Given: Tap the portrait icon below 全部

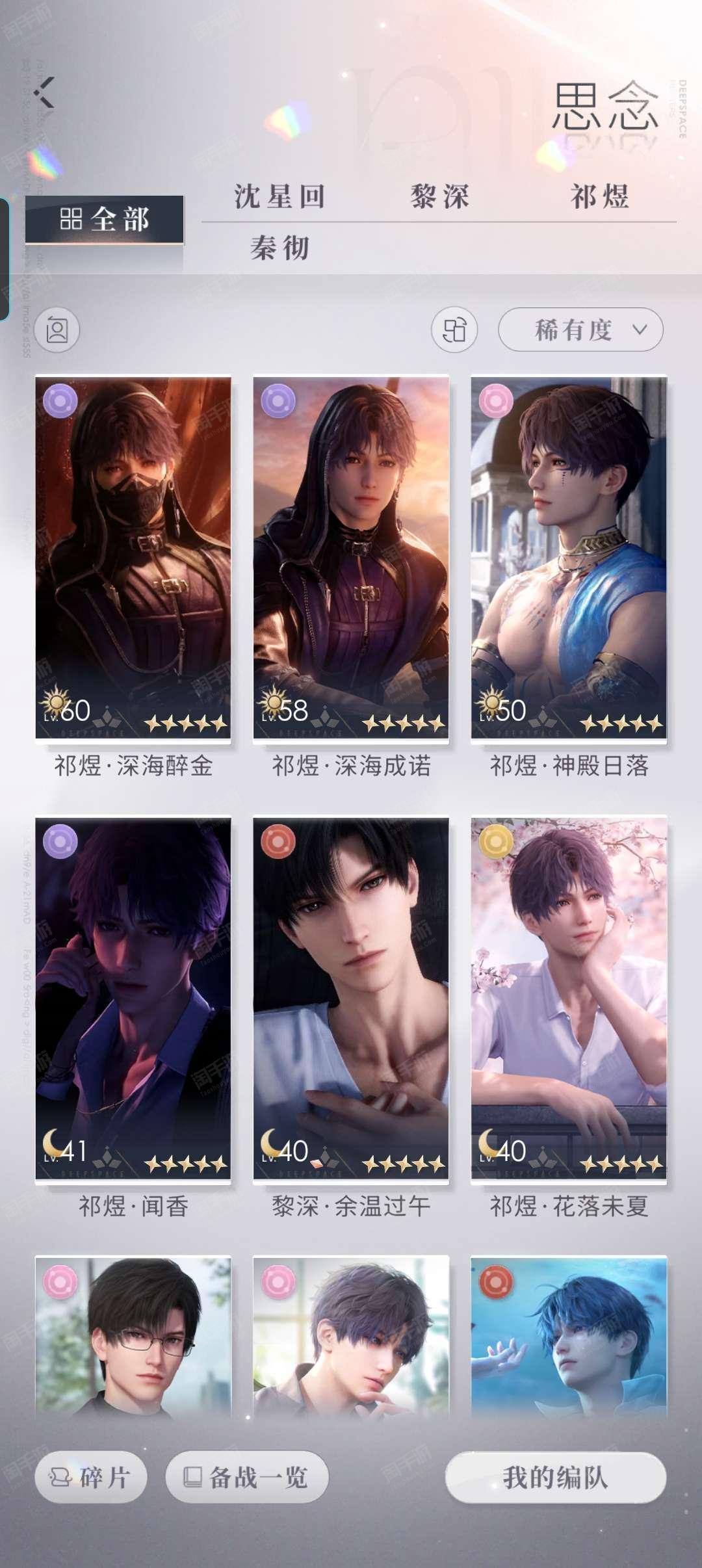Looking at the screenshot, I should click(57, 330).
